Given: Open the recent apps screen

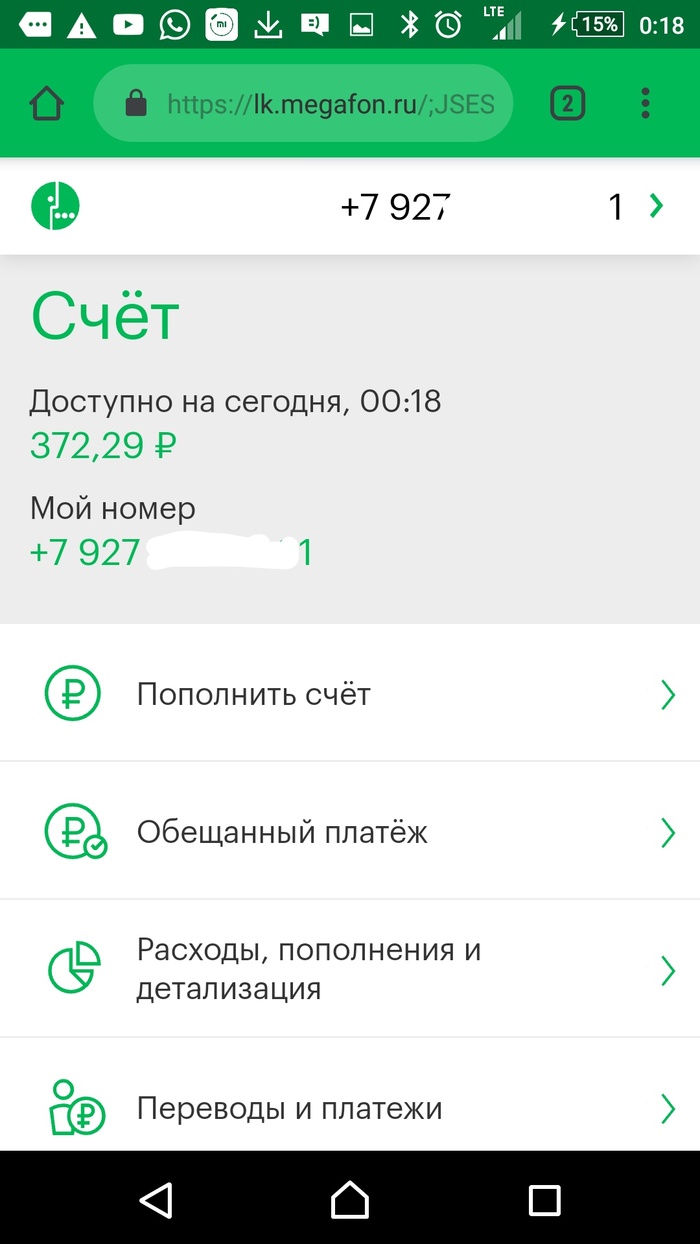Looking at the screenshot, I should tap(544, 1199).
